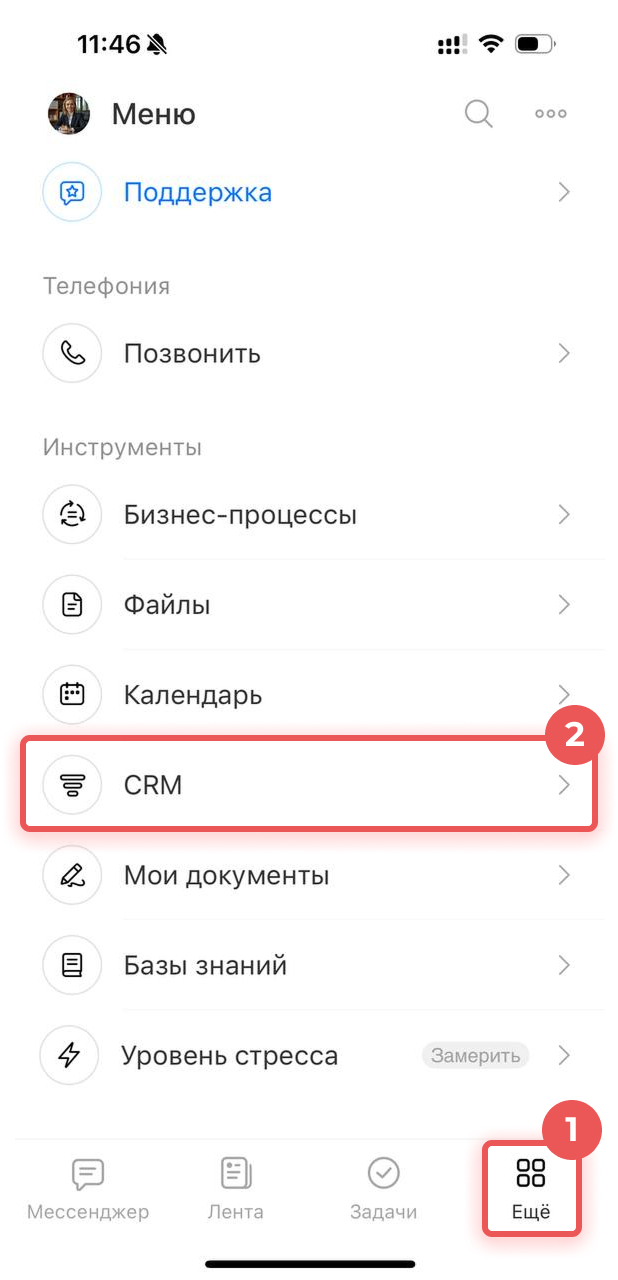This screenshot has height=1280, width=618.
Task: Open Базы знаний
Action: tap(309, 965)
